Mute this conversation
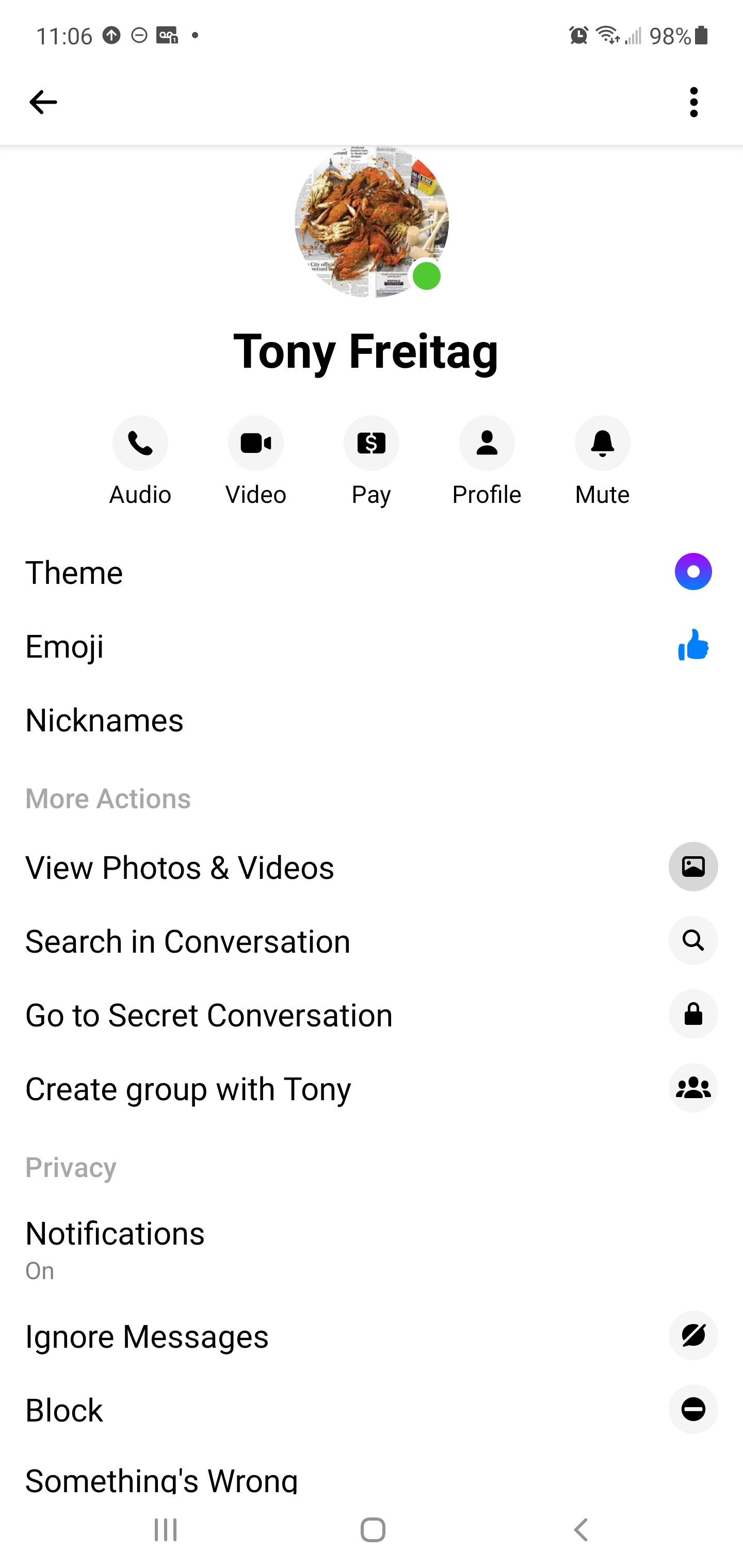 602,444
